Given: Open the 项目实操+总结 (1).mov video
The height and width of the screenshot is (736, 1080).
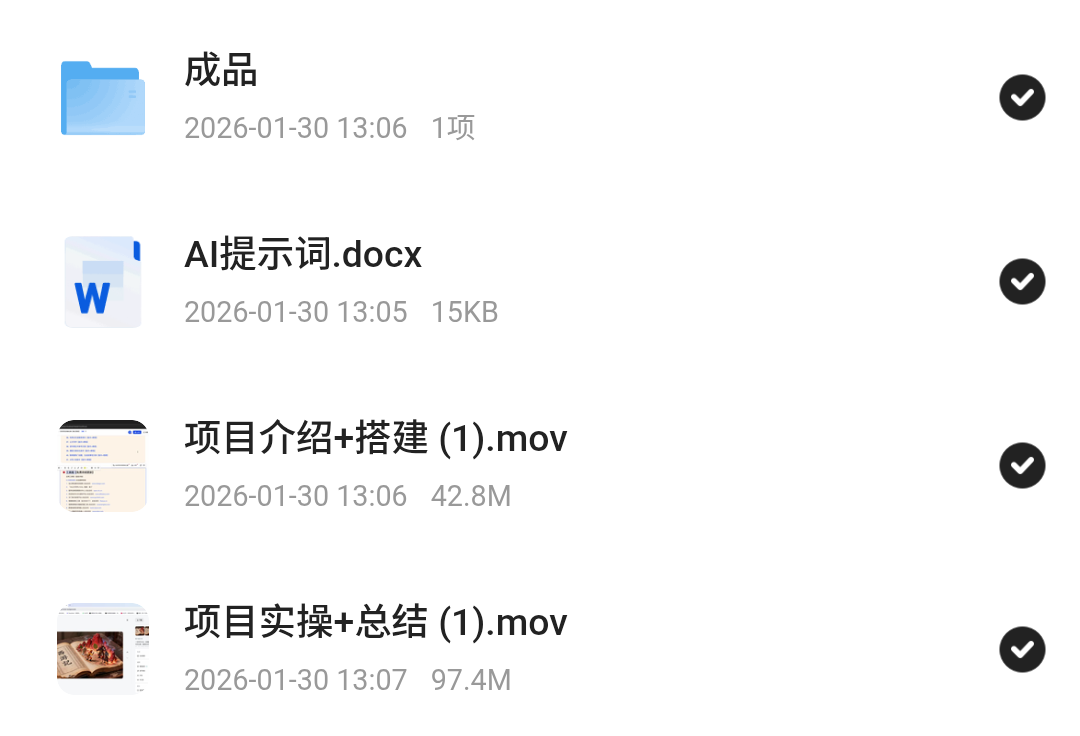Looking at the screenshot, I should pos(375,624).
